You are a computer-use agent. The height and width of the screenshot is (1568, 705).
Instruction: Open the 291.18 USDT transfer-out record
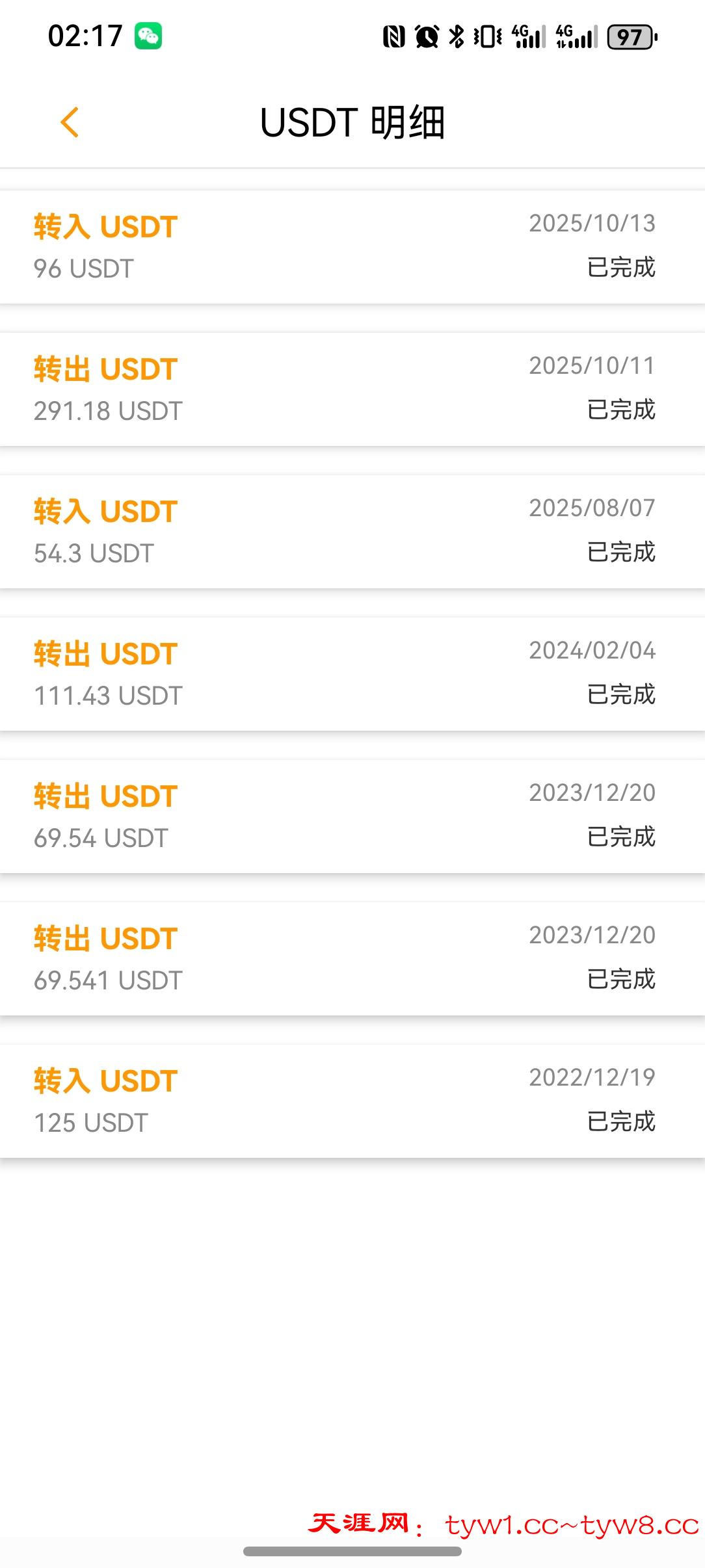[351, 389]
